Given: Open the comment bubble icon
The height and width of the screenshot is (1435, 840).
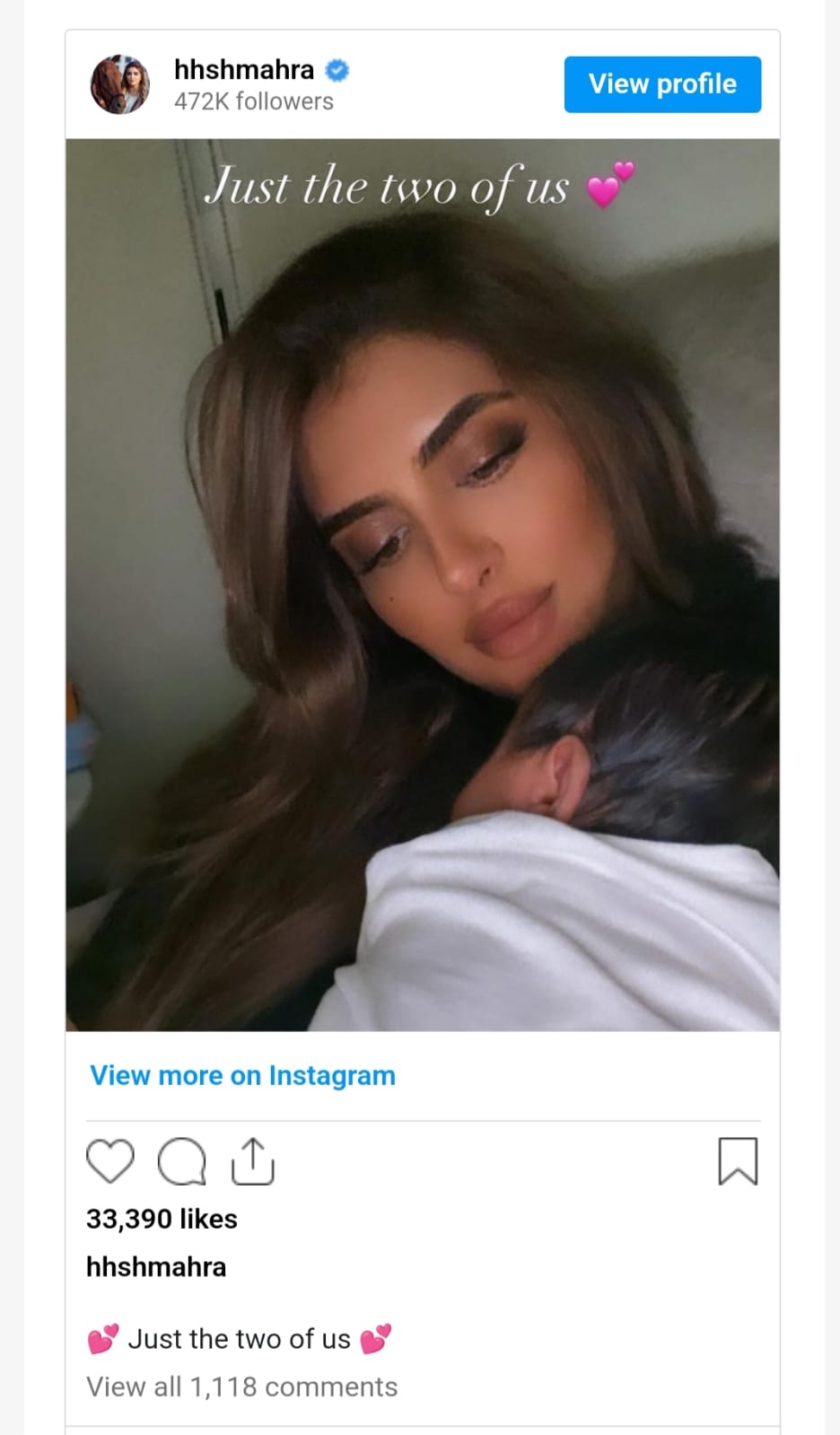Looking at the screenshot, I should (x=181, y=1161).
